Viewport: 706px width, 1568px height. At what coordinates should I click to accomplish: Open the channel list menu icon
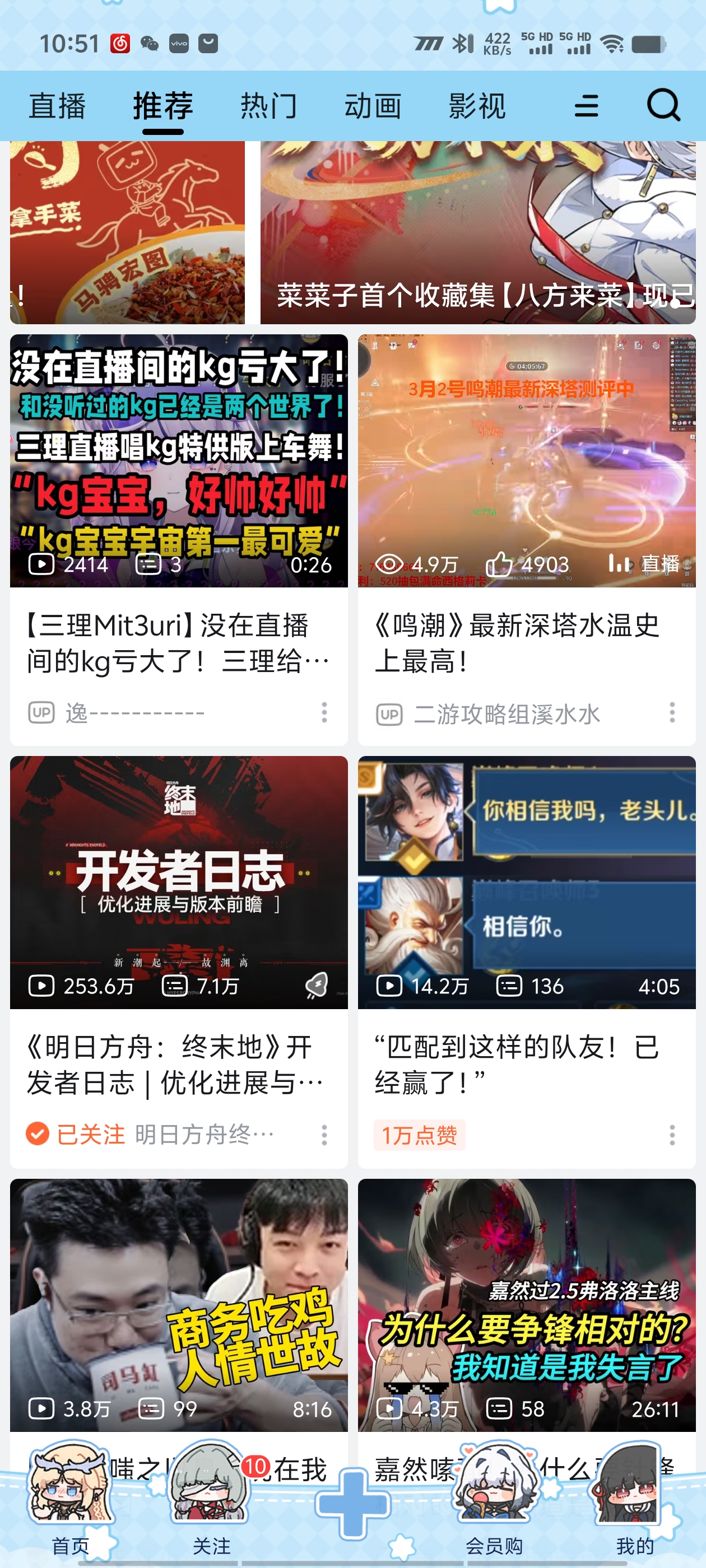click(x=586, y=106)
